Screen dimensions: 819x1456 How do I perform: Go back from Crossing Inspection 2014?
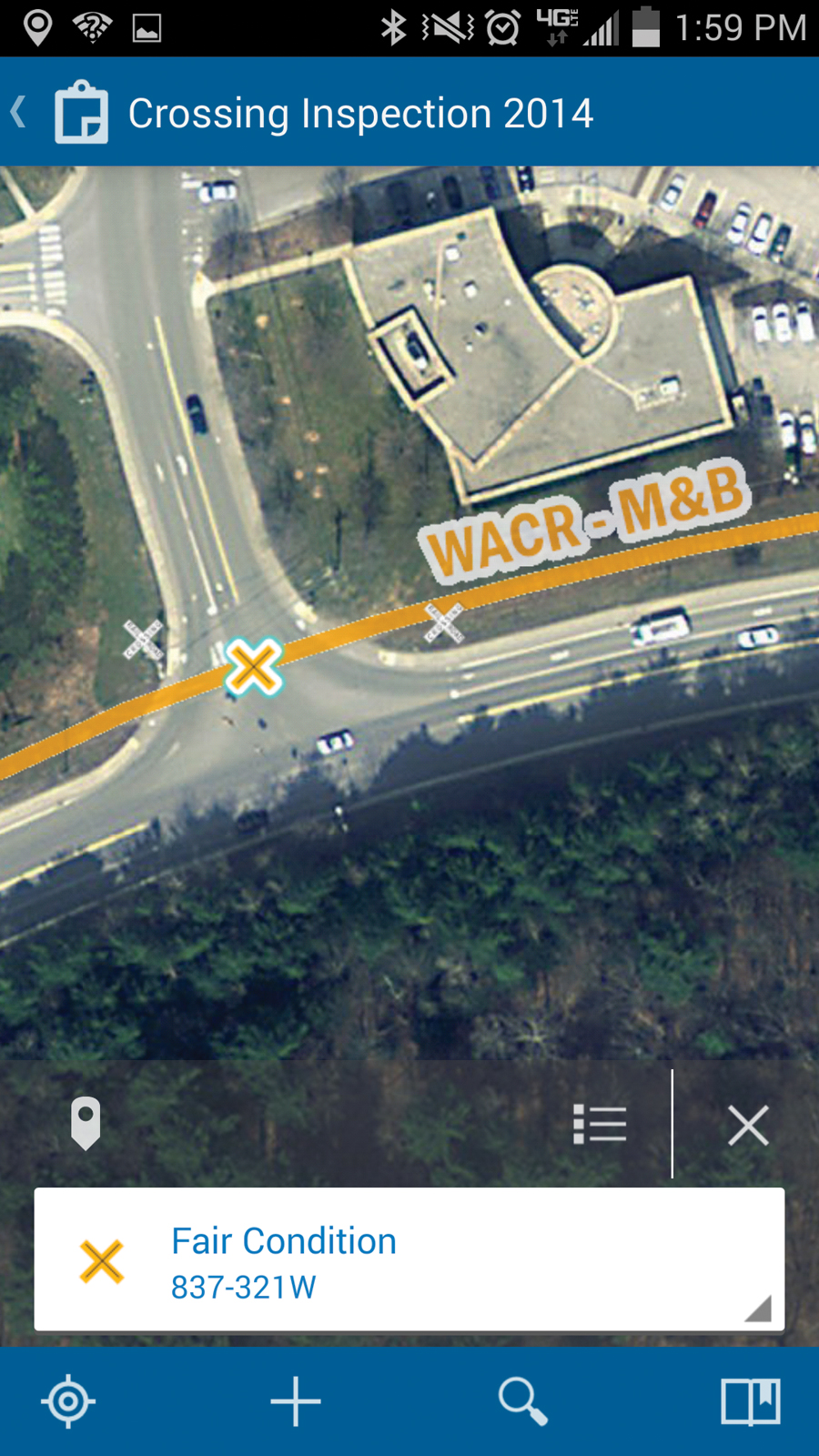pyautogui.click(x=20, y=113)
